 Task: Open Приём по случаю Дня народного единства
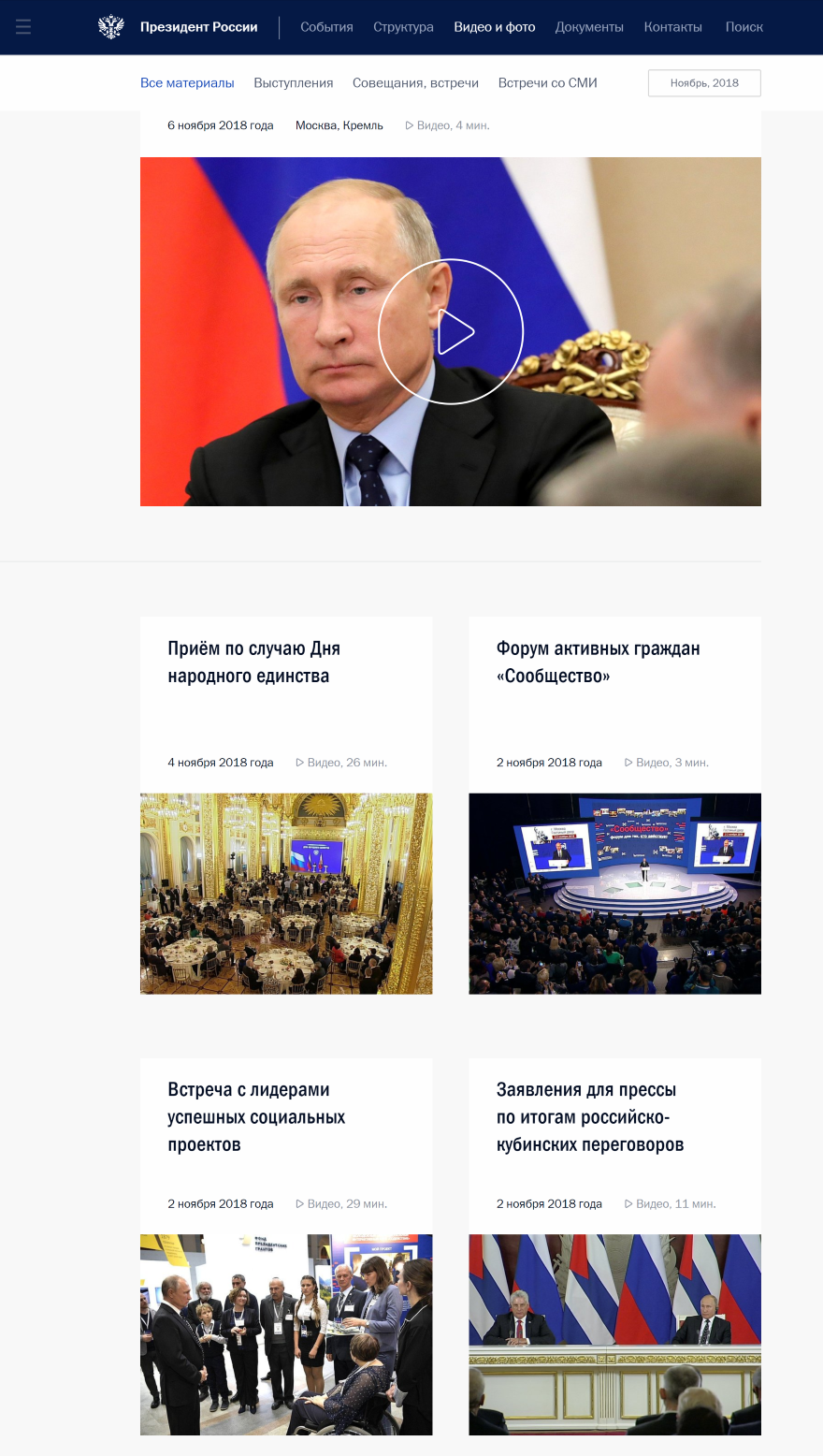point(253,662)
